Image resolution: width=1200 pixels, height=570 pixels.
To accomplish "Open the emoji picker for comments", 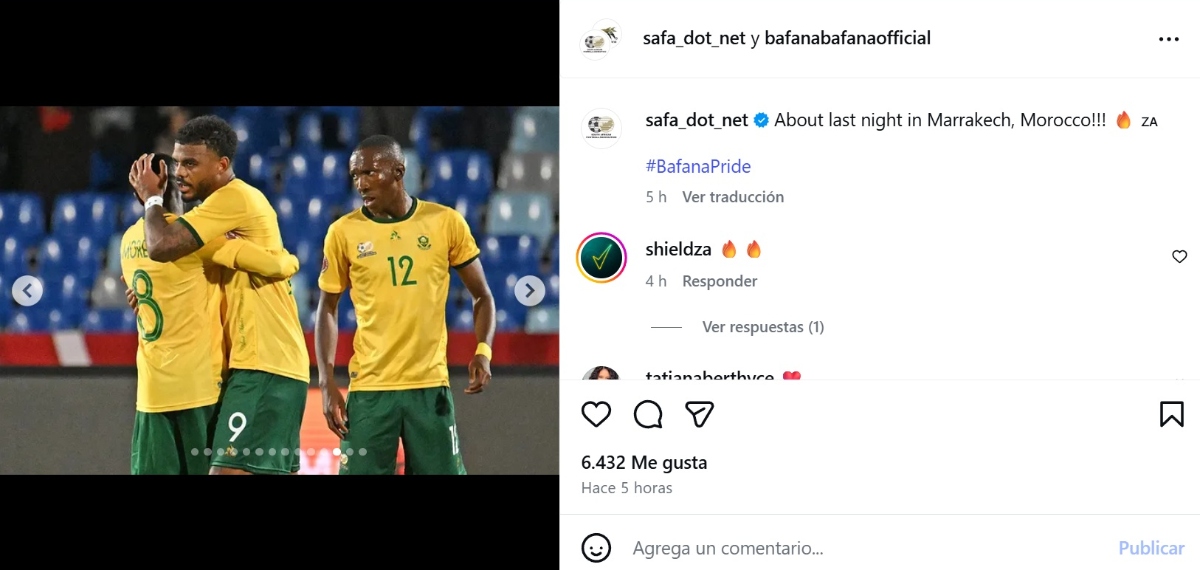I will (596, 548).
